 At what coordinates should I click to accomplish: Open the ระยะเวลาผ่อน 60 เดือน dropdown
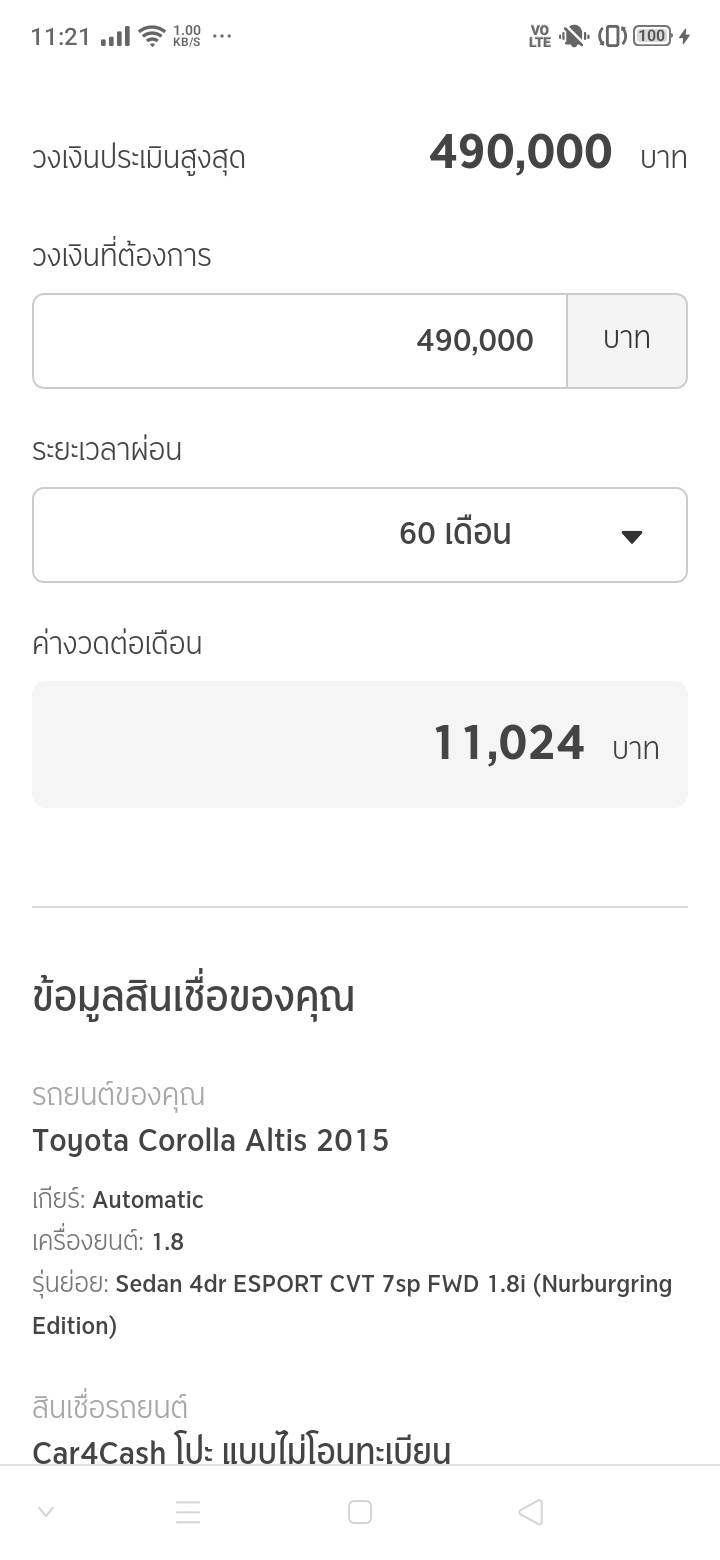[x=360, y=535]
